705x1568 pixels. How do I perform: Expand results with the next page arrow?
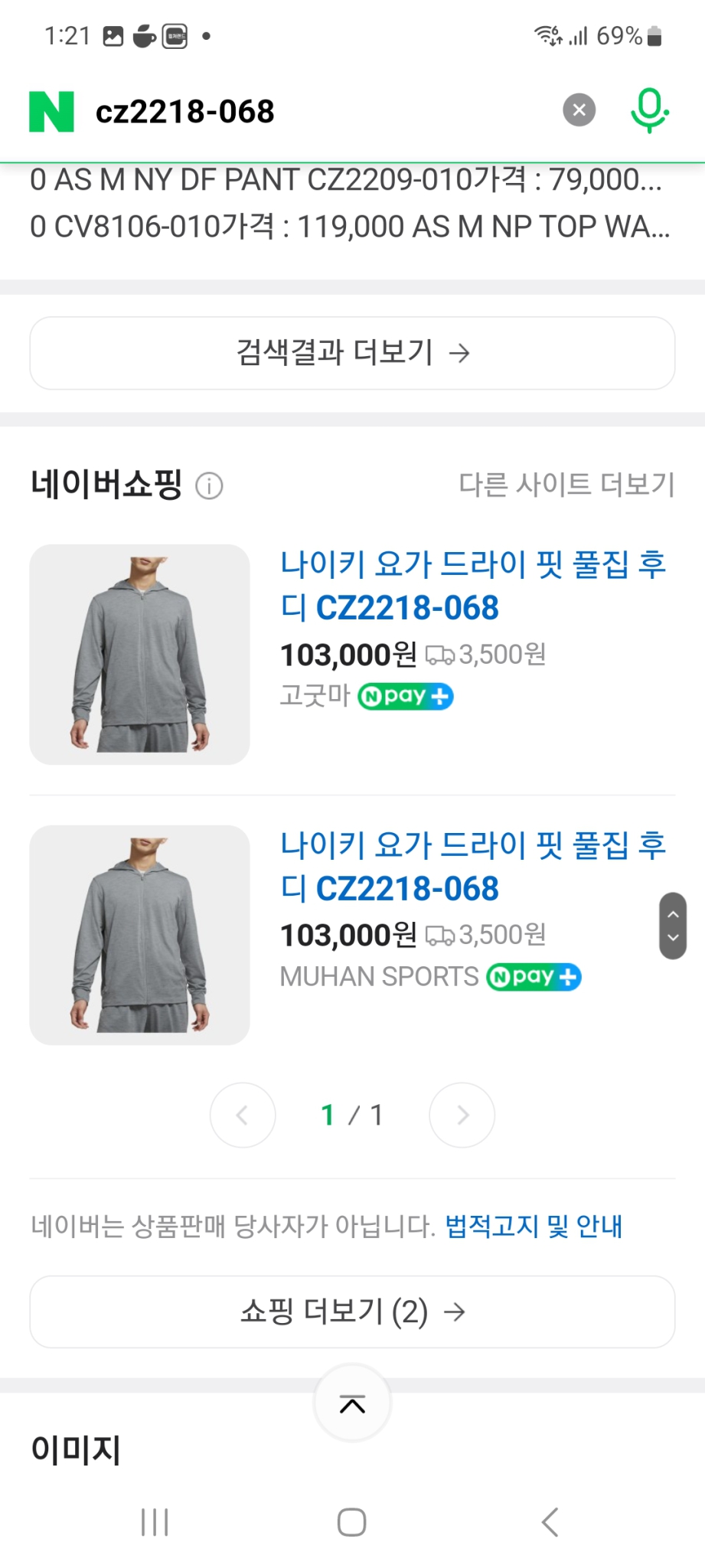(462, 1115)
